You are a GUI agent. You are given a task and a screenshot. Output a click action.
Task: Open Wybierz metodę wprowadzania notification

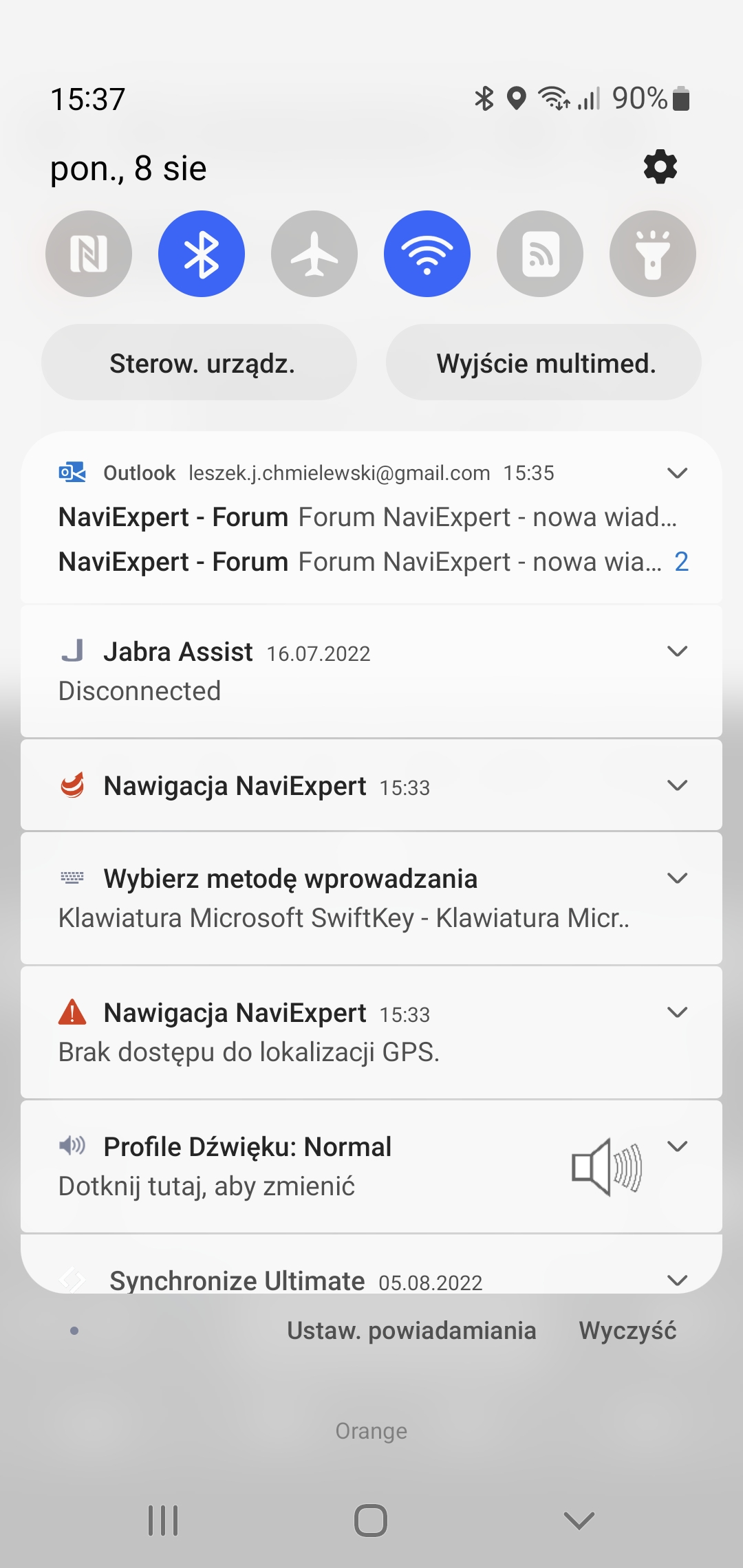point(371,898)
